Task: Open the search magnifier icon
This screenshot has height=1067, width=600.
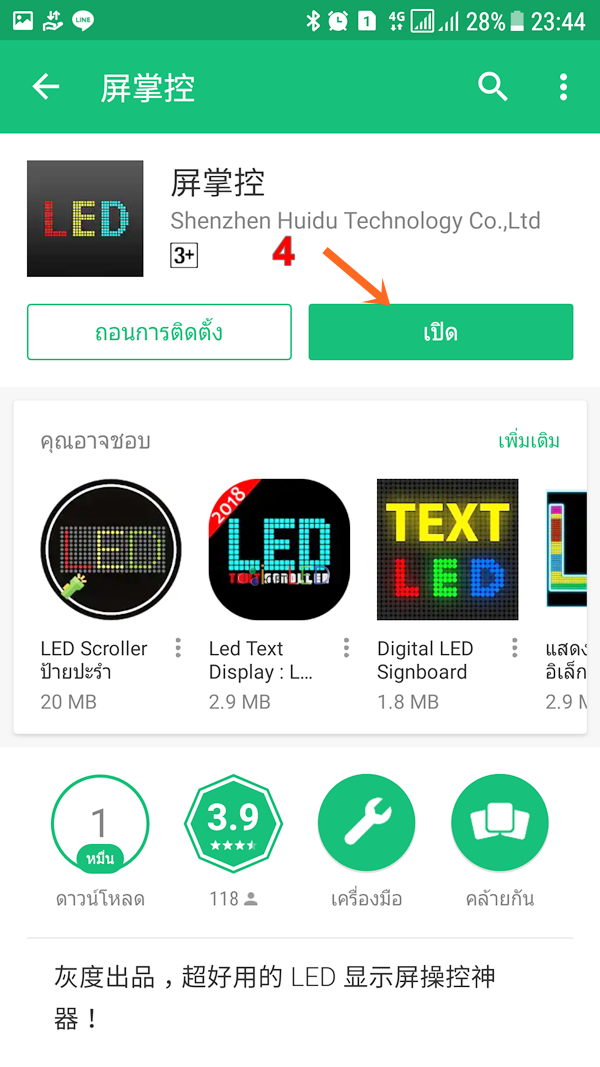Action: 493,87
